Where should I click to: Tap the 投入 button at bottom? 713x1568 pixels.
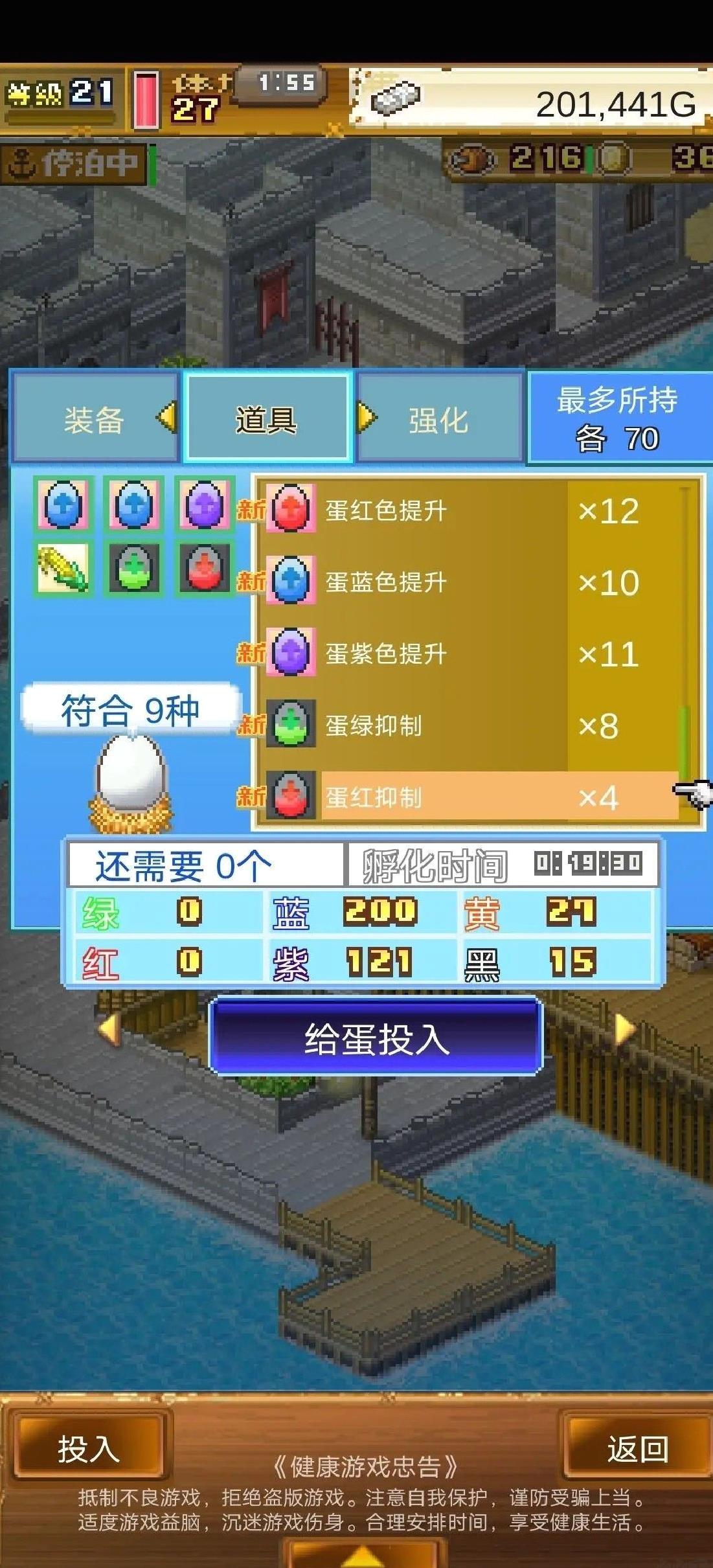pyautogui.click(x=89, y=1448)
